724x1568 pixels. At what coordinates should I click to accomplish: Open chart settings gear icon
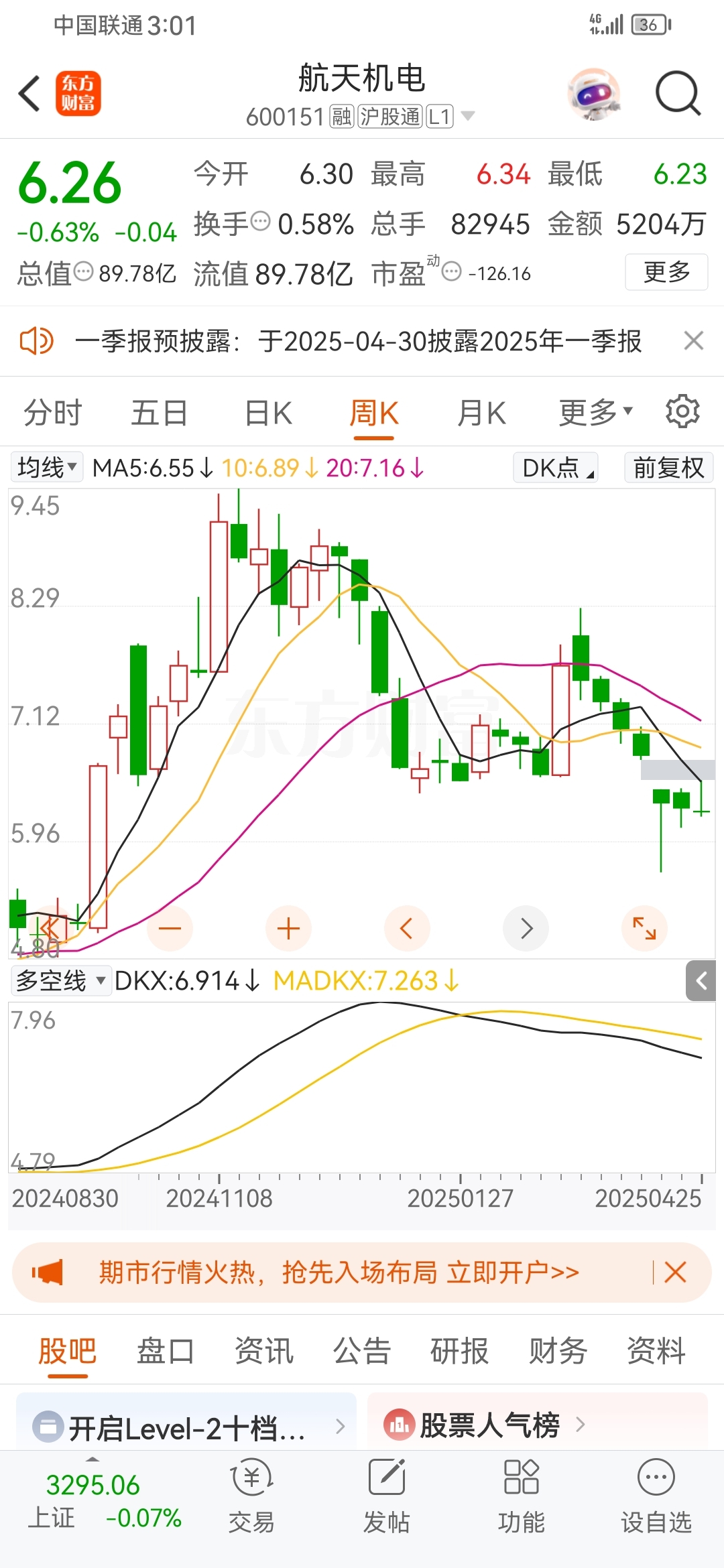point(682,411)
